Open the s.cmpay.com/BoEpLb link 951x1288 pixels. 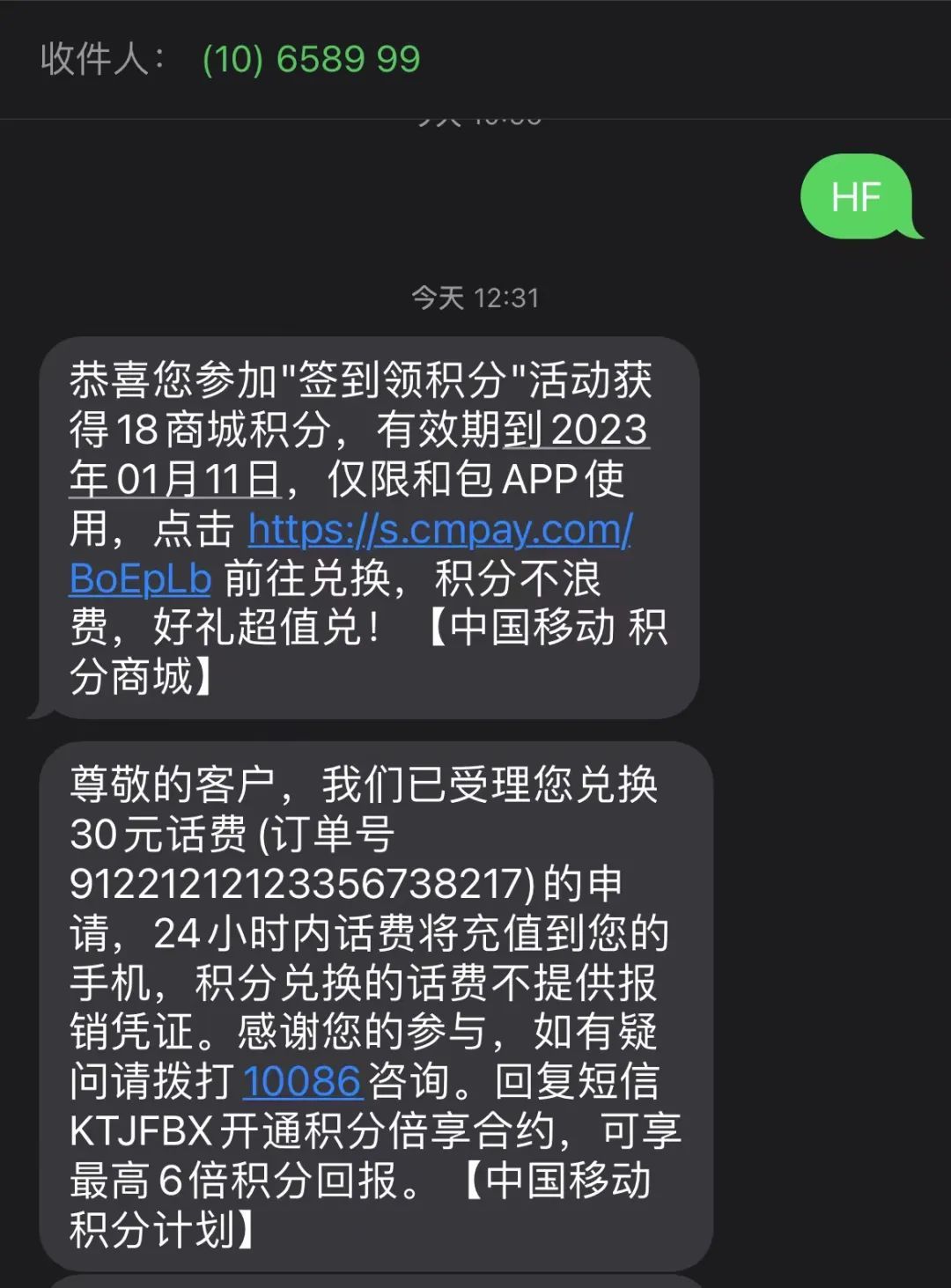(439, 531)
